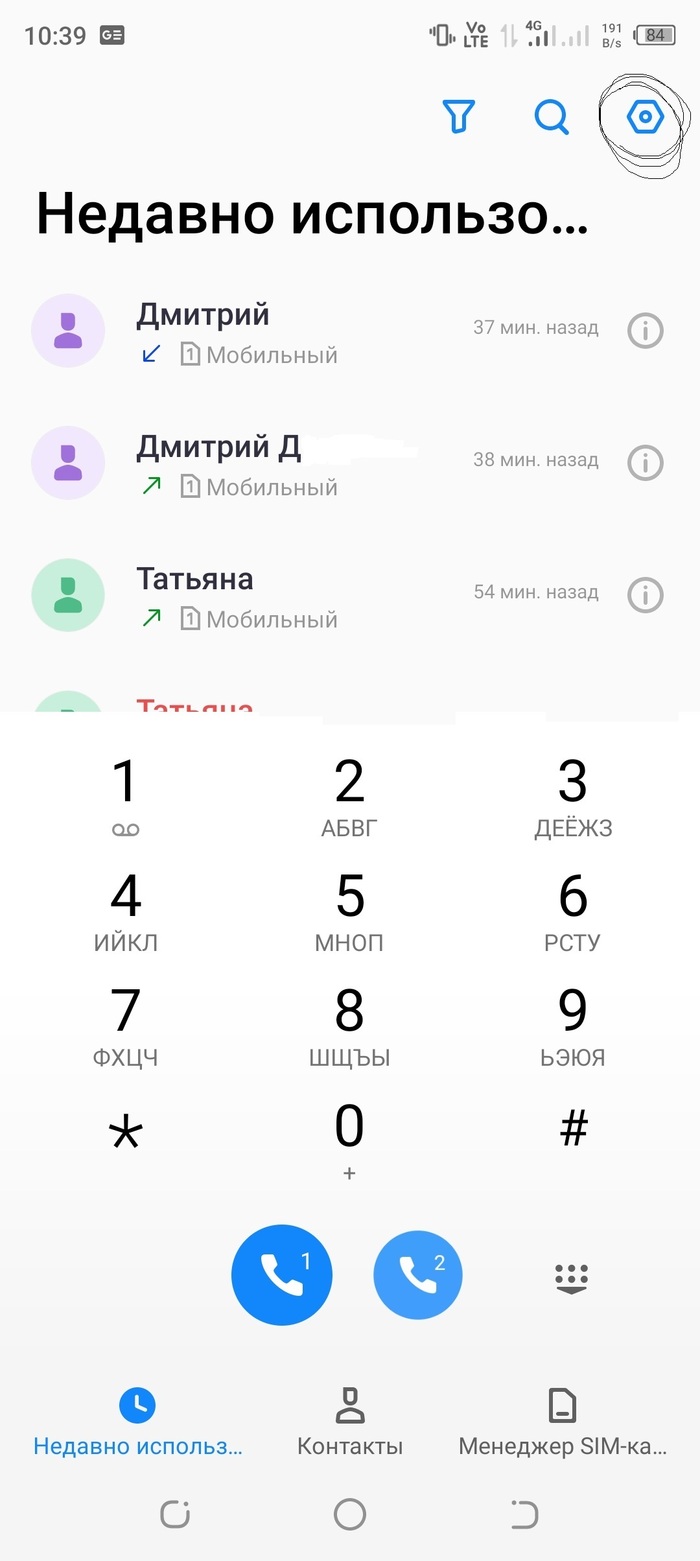Open the Менеджер SIM-карт tab

tap(562, 1421)
